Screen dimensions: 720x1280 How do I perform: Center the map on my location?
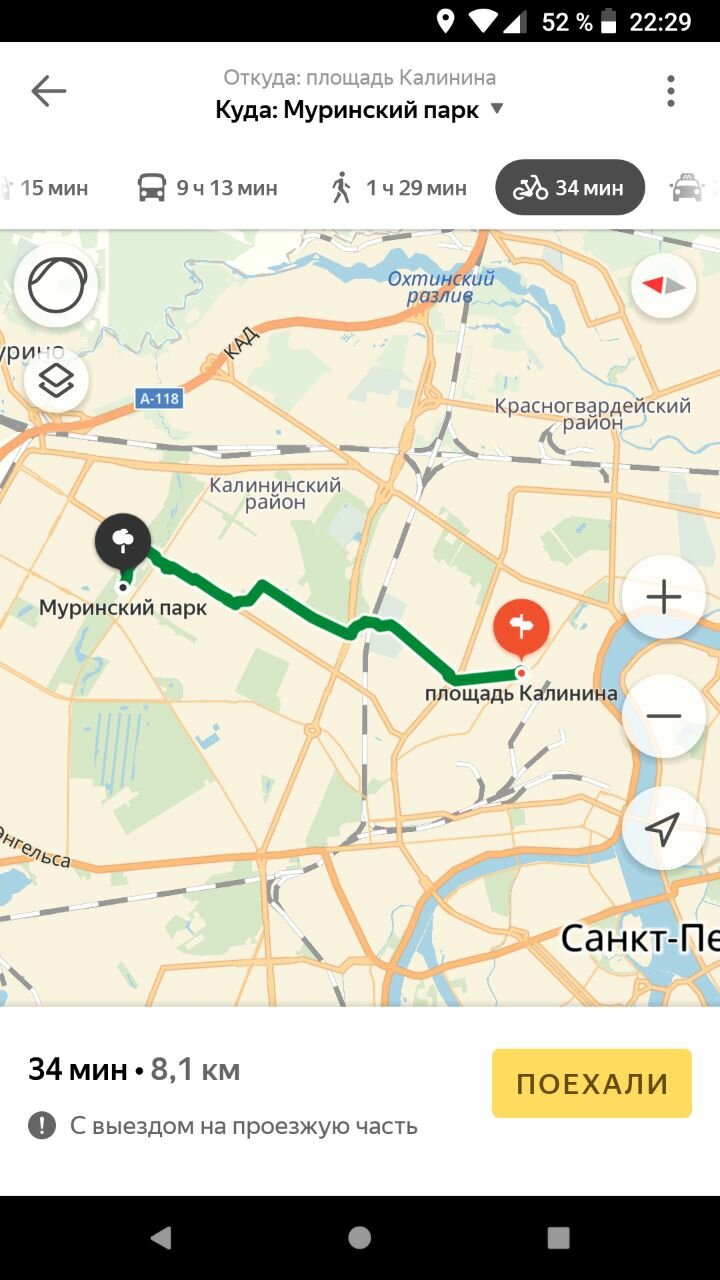coord(664,828)
